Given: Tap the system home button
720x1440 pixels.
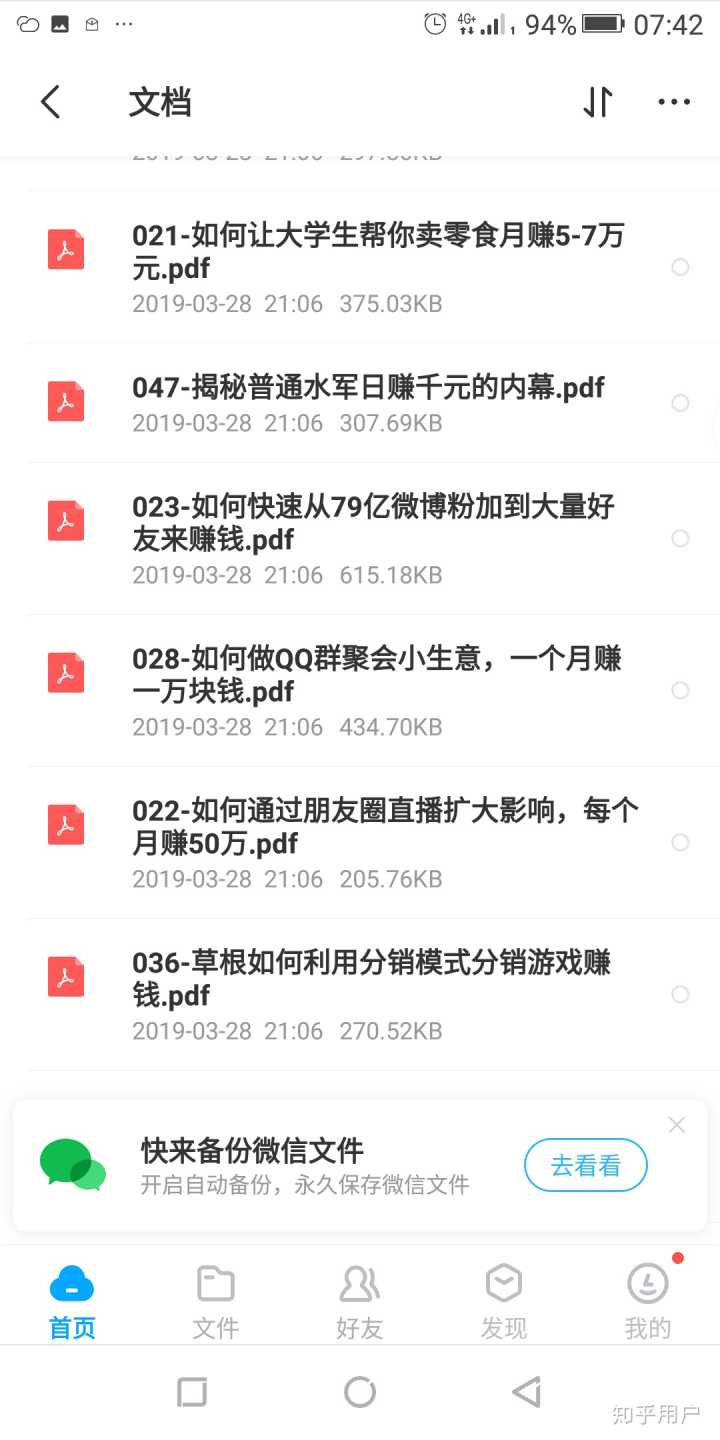Looking at the screenshot, I should pos(360,1392).
